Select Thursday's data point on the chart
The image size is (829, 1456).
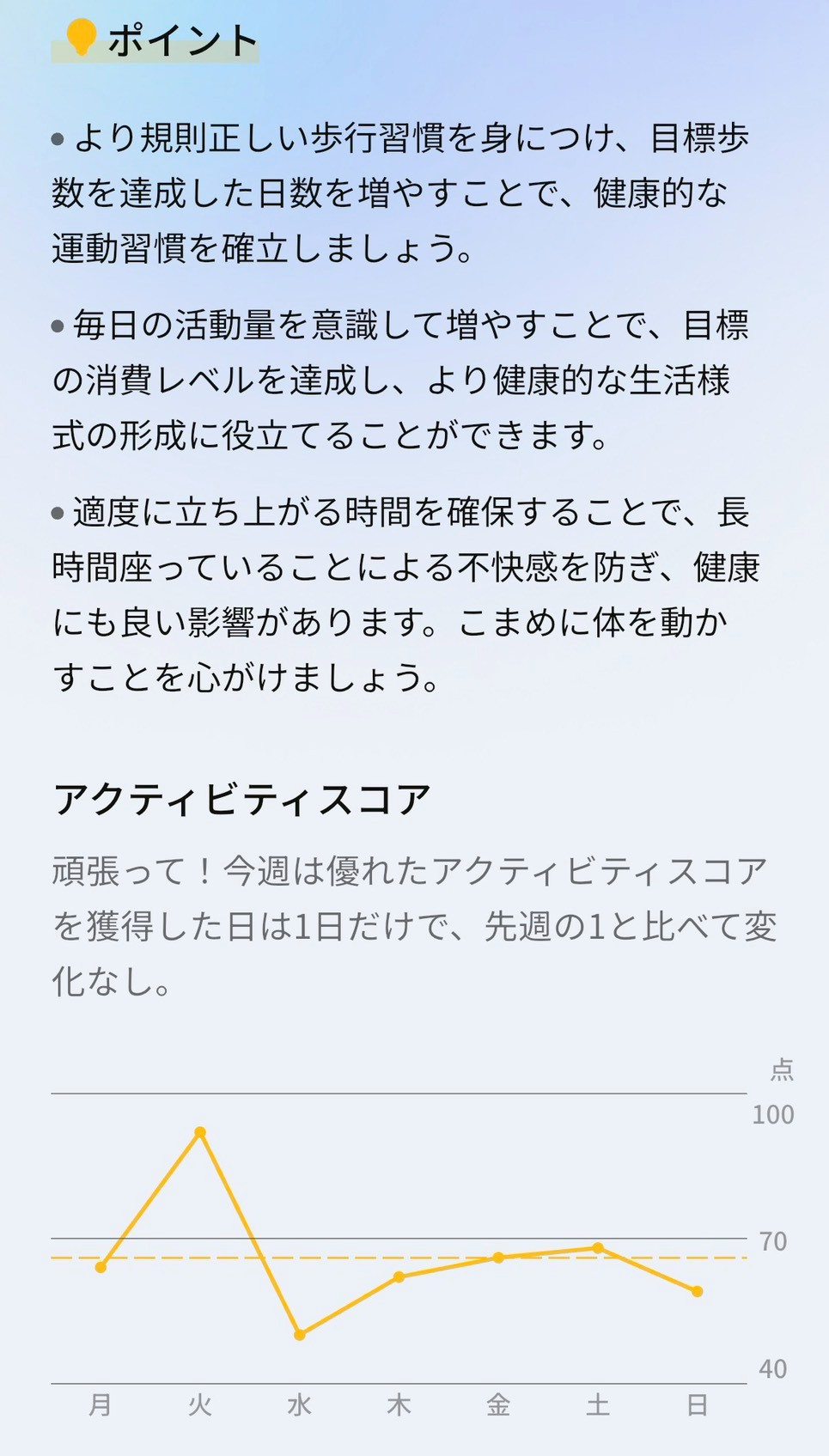pos(399,1277)
